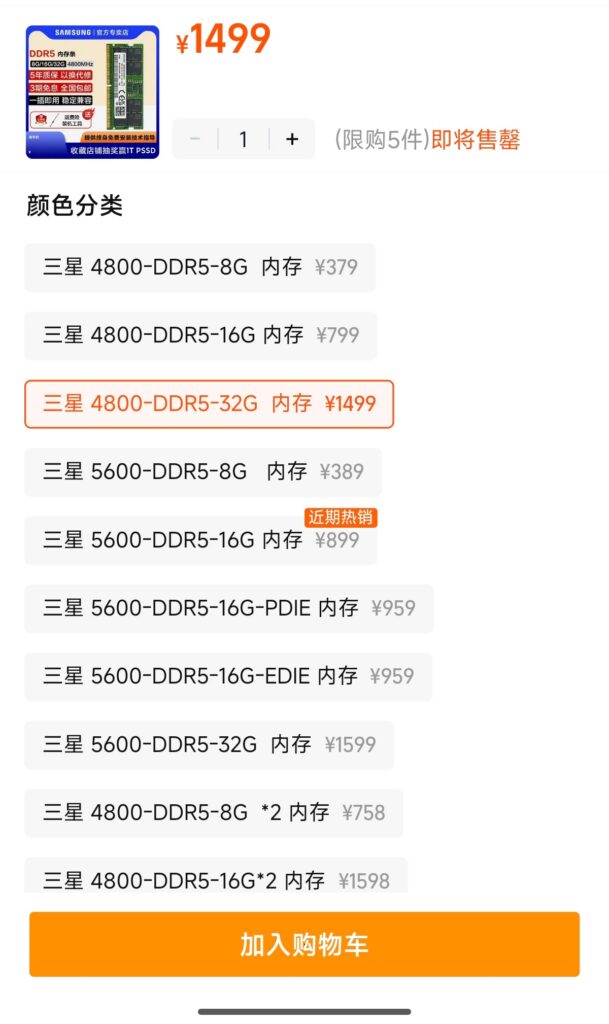Tap 加入购物车 to add to cart
Screen dimensions: 609x1024
(x=304, y=944)
